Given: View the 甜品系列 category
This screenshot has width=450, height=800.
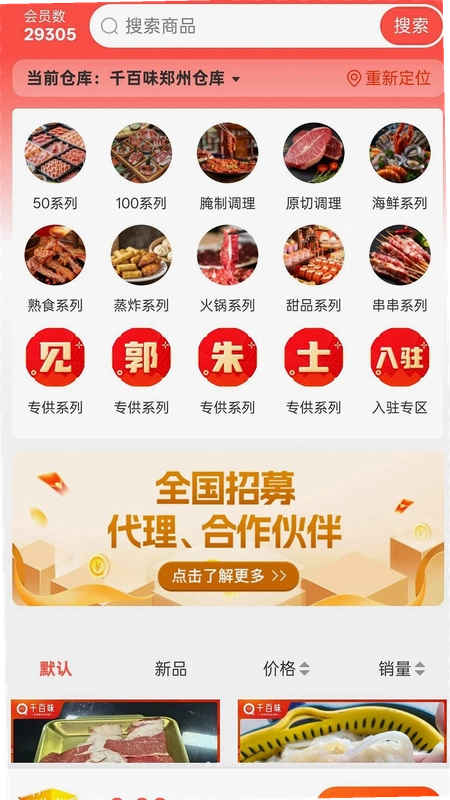Looking at the screenshot, I should click(314, 269).
